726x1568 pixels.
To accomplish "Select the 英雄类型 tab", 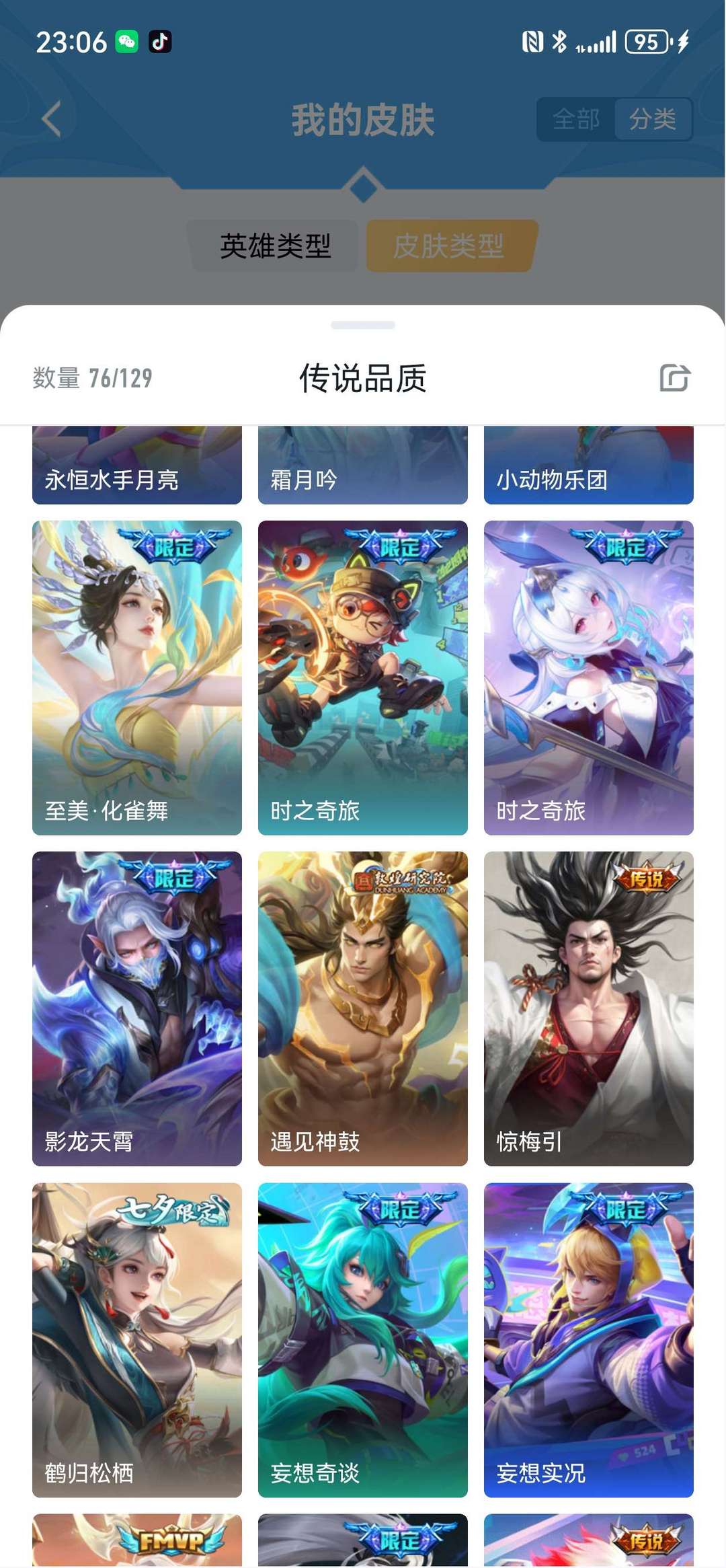I will pyautogui.click(x=275, y=246).
